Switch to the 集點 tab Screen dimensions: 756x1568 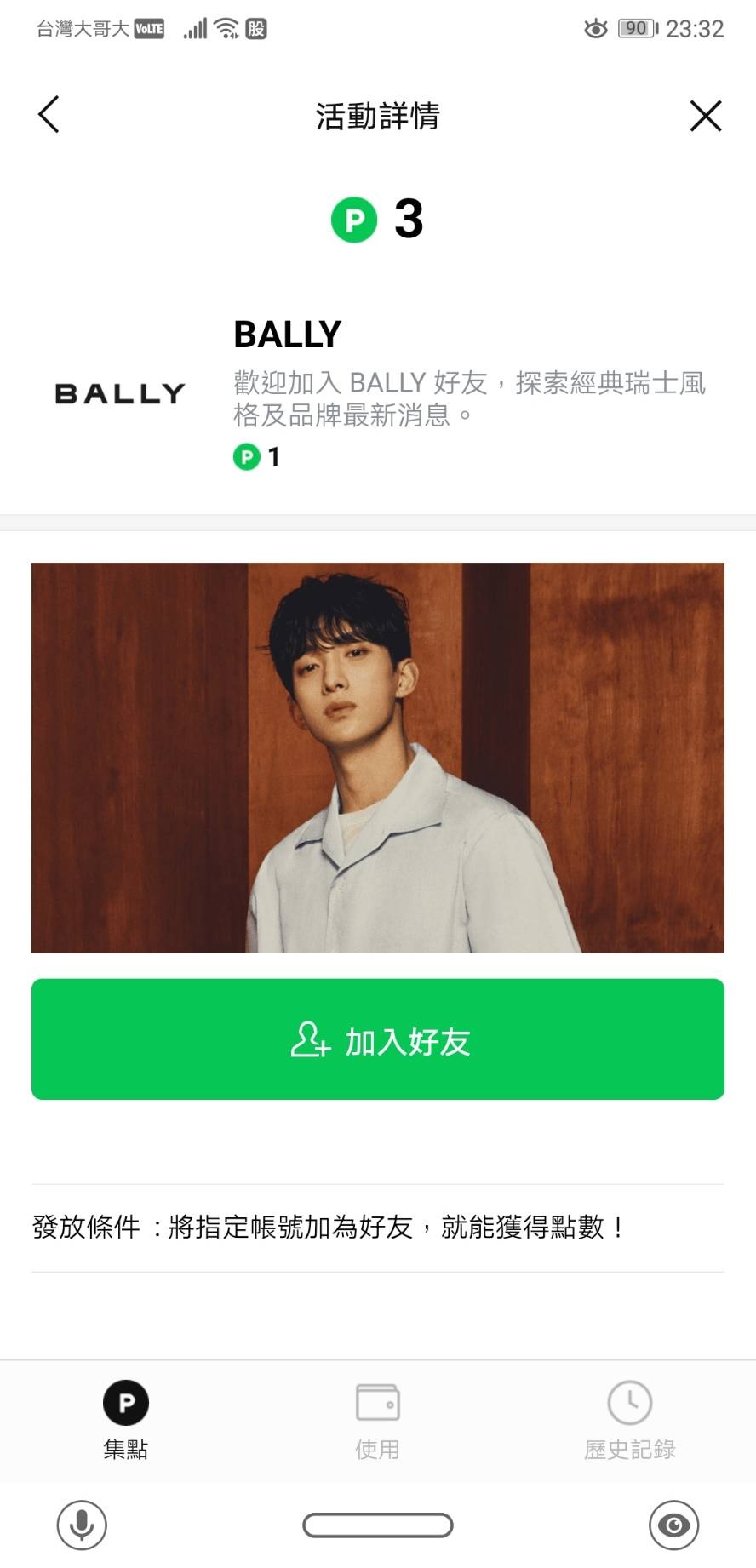coord(126,1420)
